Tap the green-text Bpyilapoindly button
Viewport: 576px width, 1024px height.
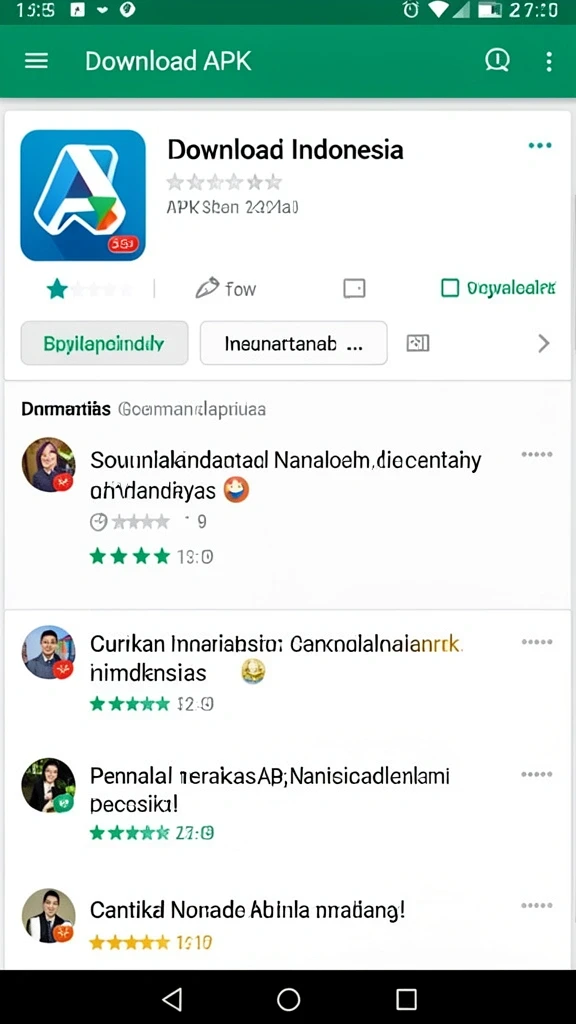tap(104, 343)
